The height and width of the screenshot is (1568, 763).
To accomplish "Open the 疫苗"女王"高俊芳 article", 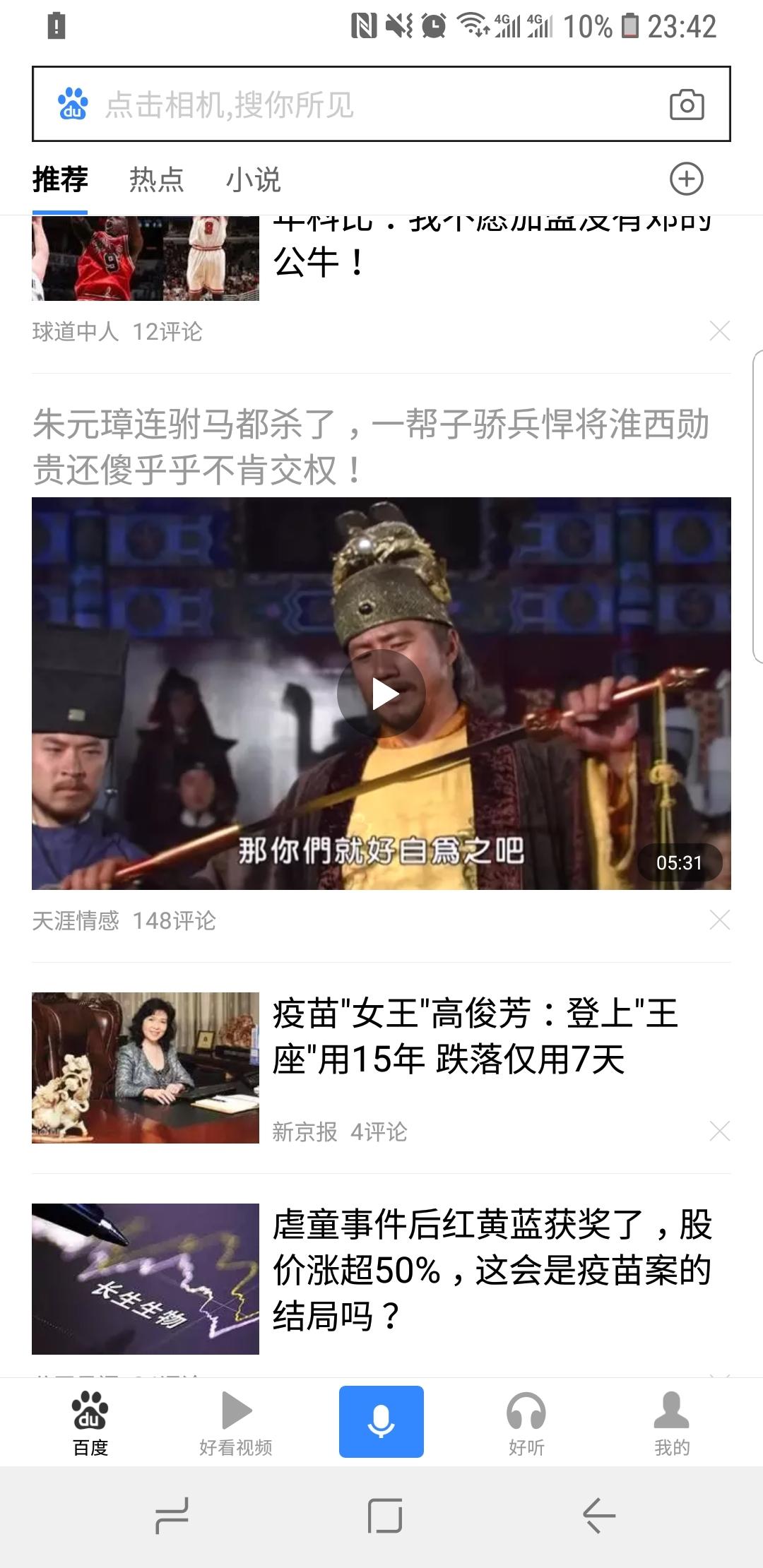I will (x=473, y=1036).
